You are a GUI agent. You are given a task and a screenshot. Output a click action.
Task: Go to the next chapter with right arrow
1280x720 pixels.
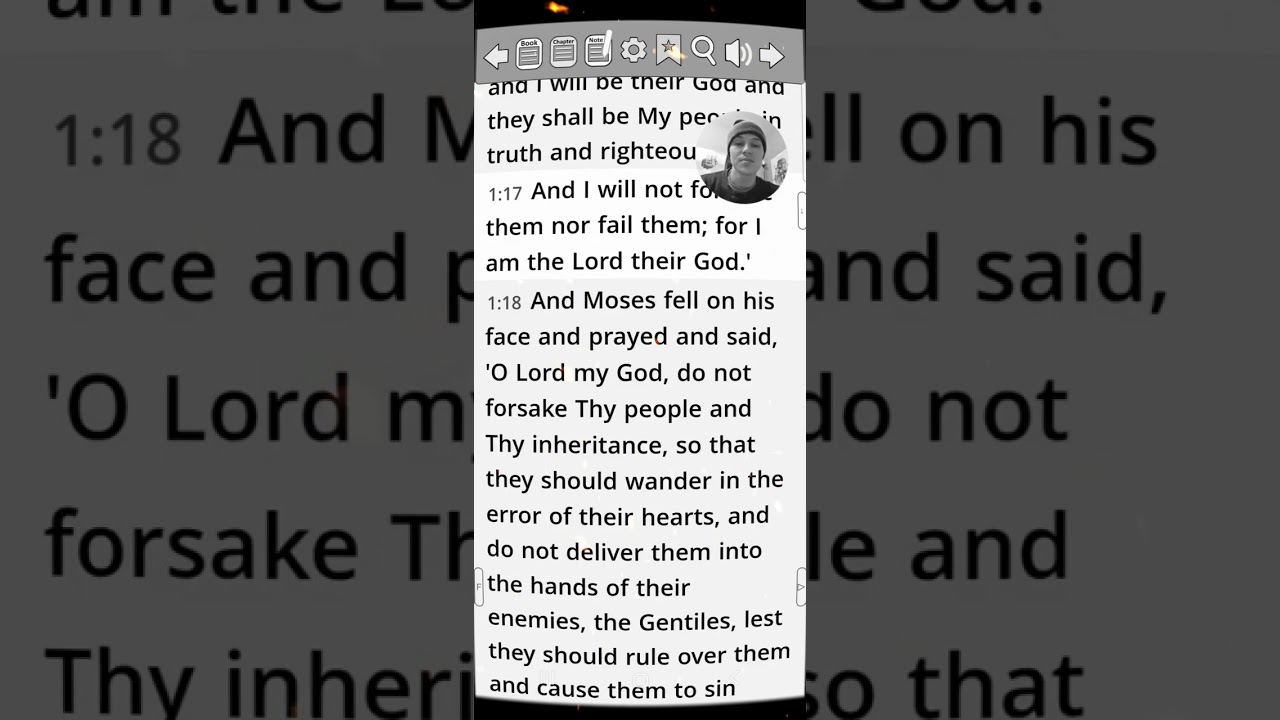click(x=771, y=55)
